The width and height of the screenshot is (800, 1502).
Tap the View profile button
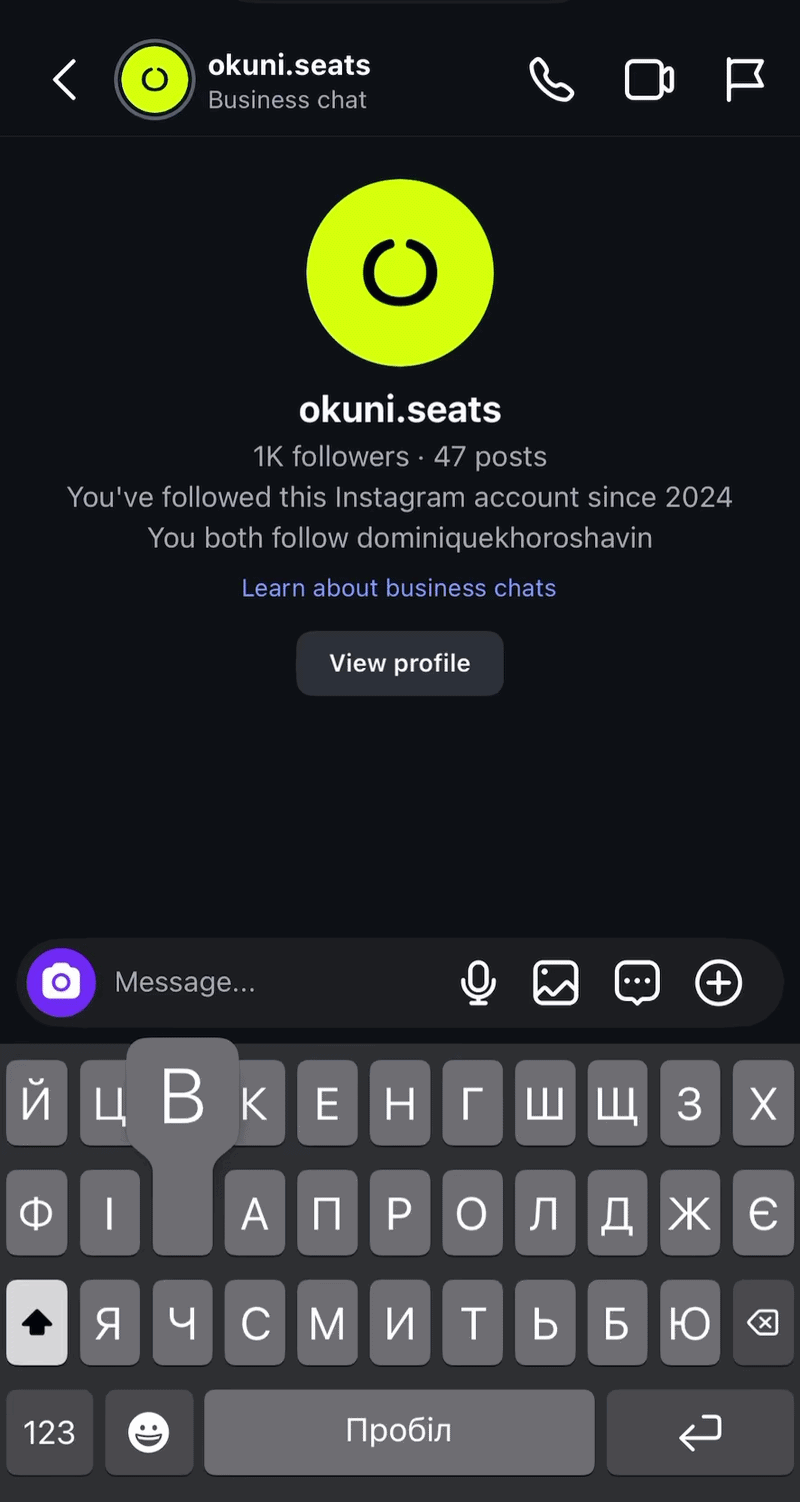400,663
